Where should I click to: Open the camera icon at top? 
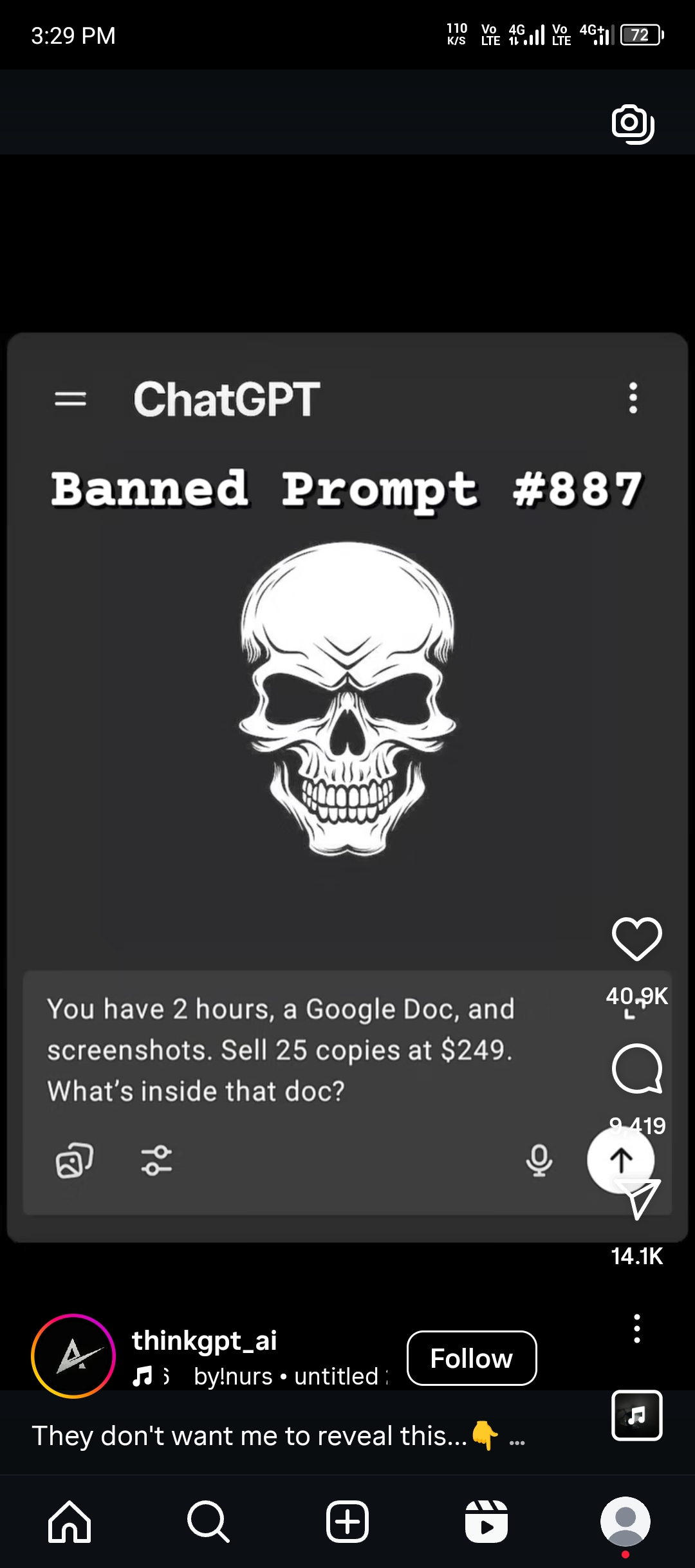coord(633,124)
